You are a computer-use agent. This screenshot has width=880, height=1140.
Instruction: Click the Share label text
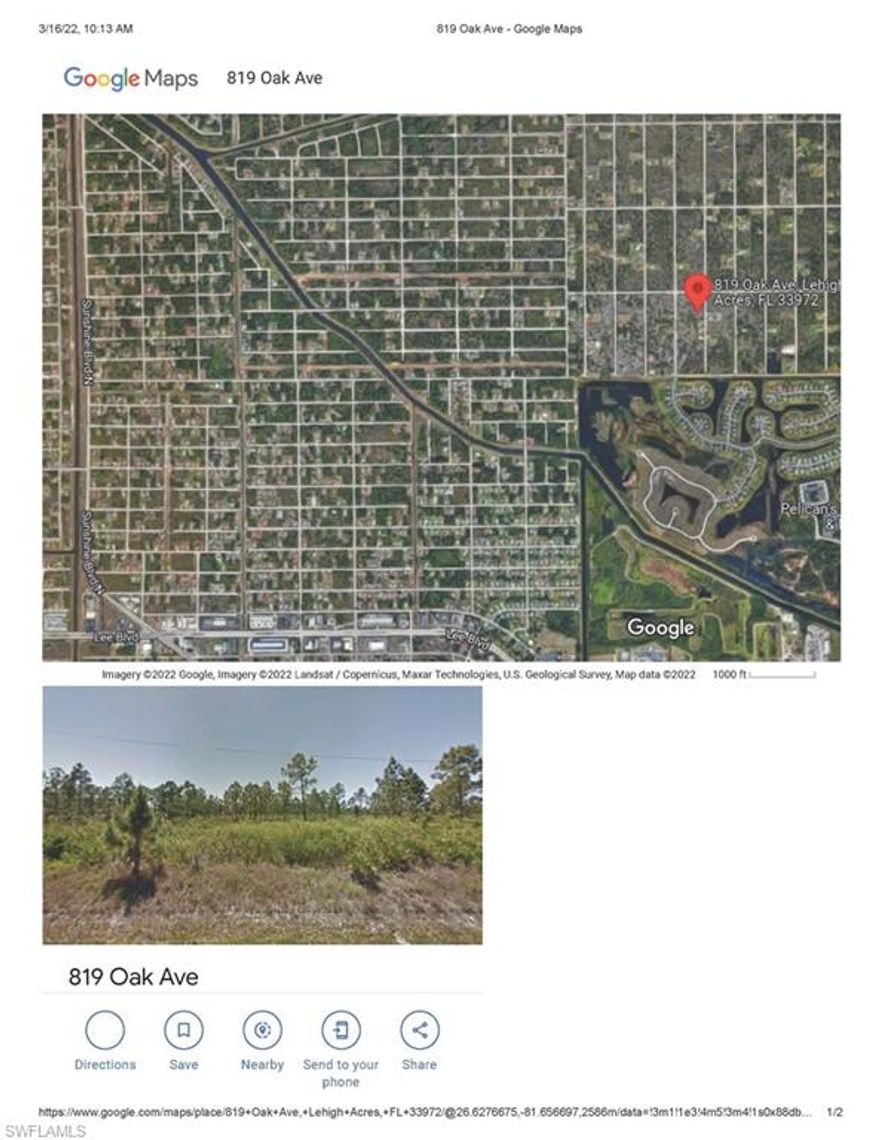[420, 1064]
